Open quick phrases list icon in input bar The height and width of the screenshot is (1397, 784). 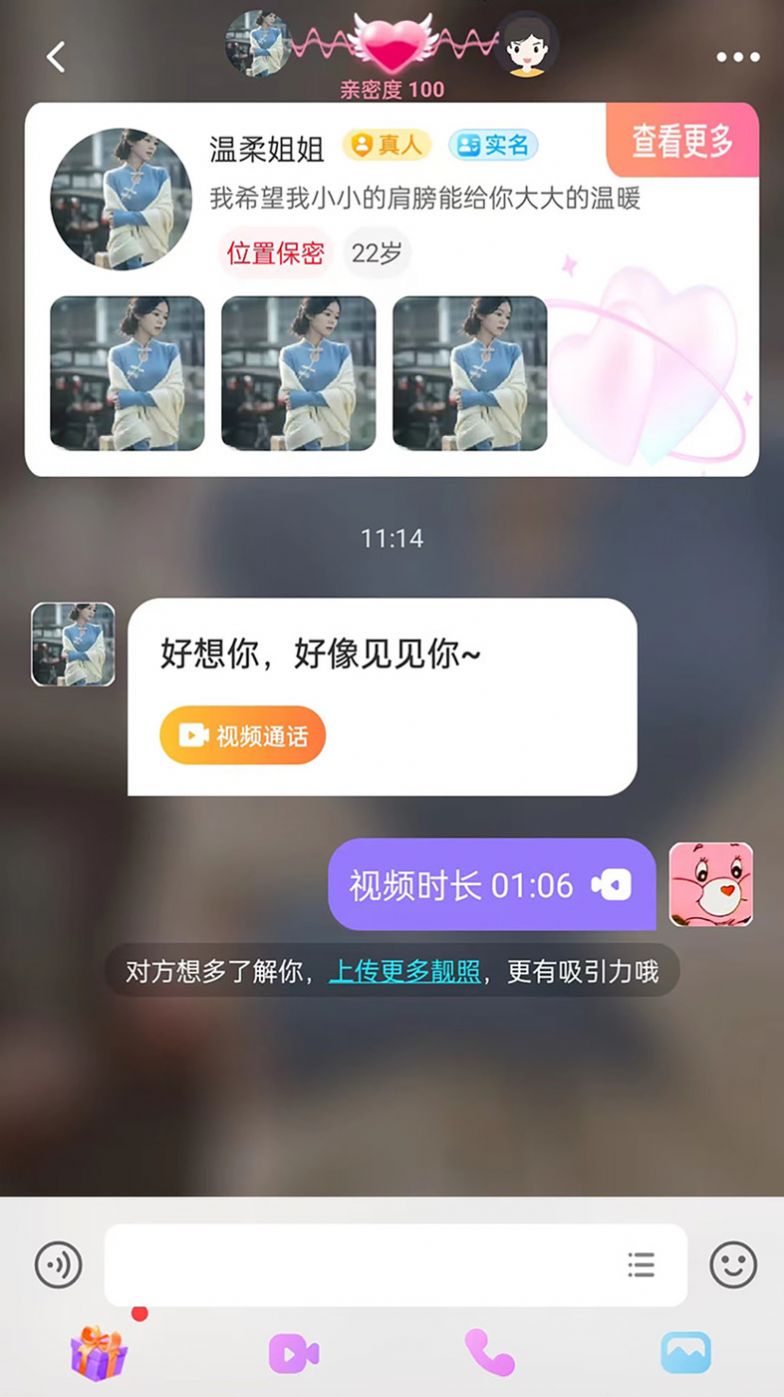(641, 1264)
